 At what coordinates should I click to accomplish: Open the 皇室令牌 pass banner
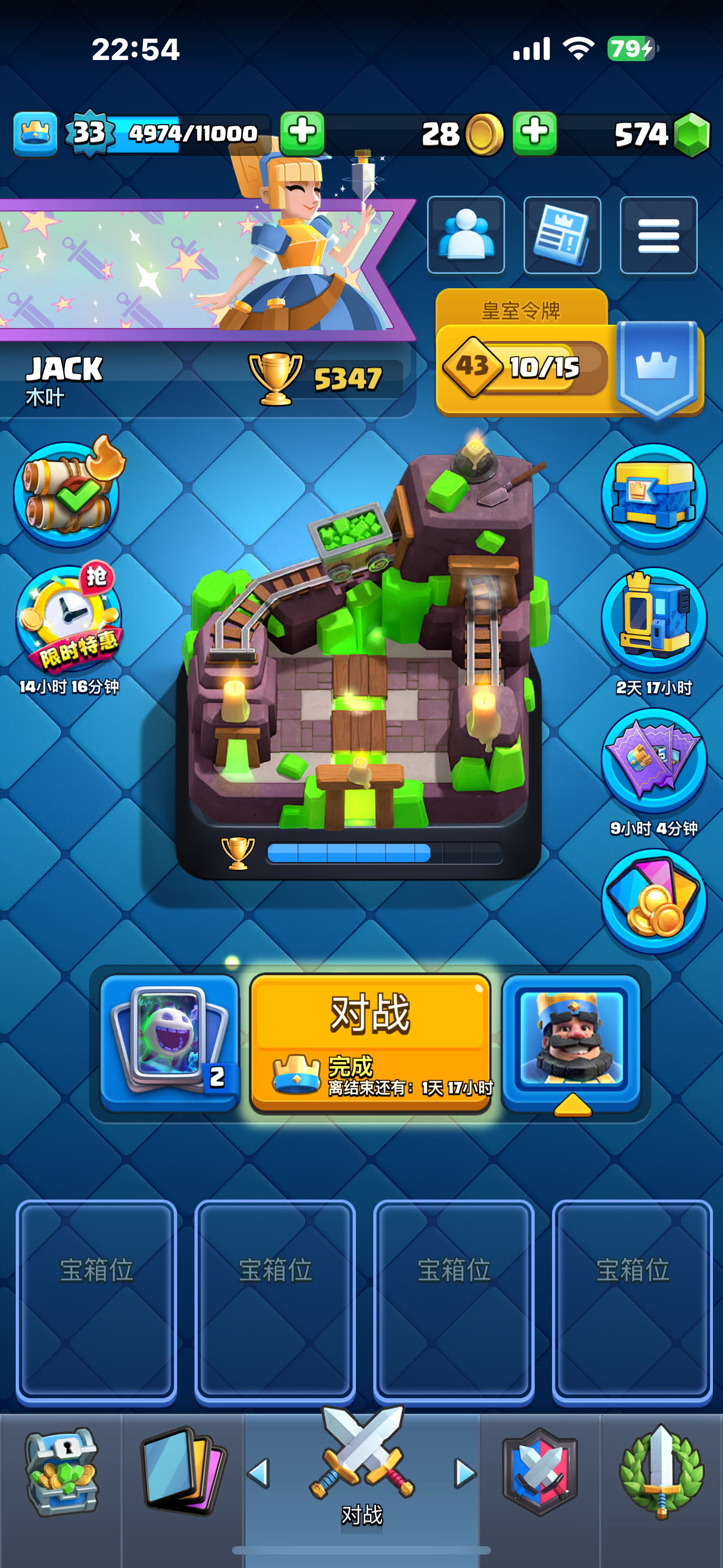click(x=569, y=354)
